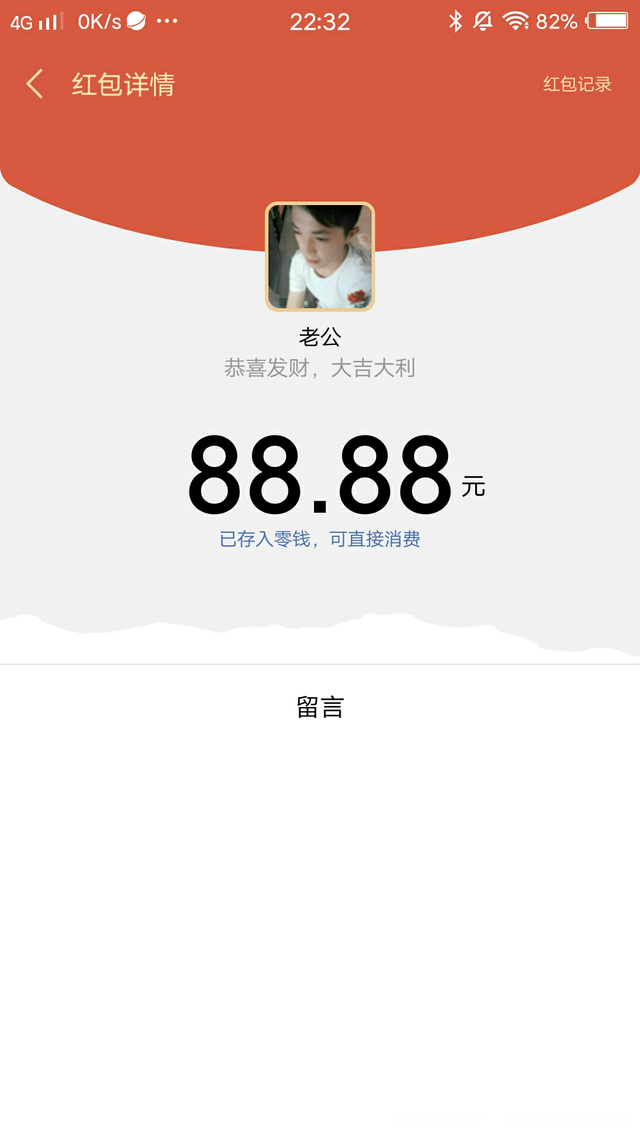
Task: Open 红包记录 history
Action: 577,84
